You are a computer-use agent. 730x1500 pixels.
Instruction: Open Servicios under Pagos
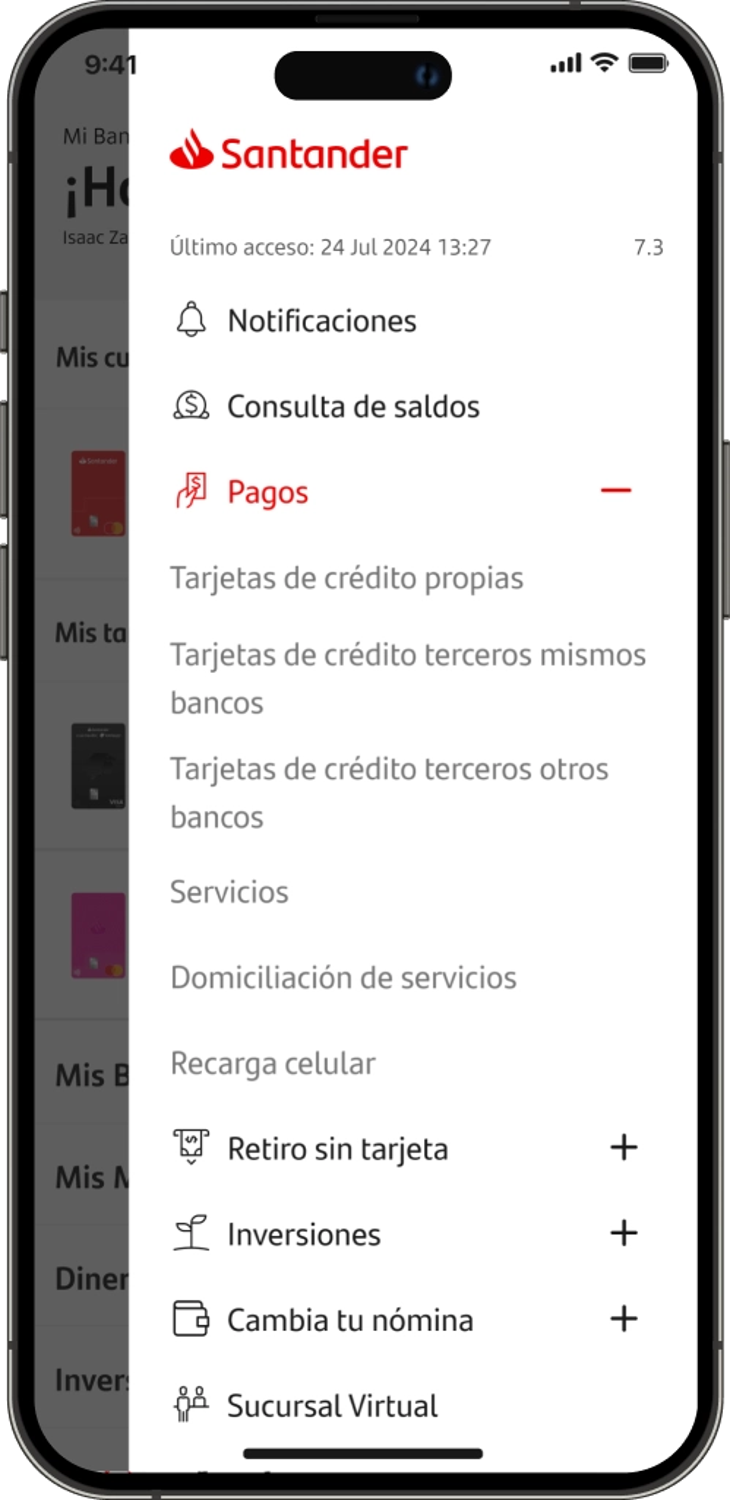coord(229,892)
